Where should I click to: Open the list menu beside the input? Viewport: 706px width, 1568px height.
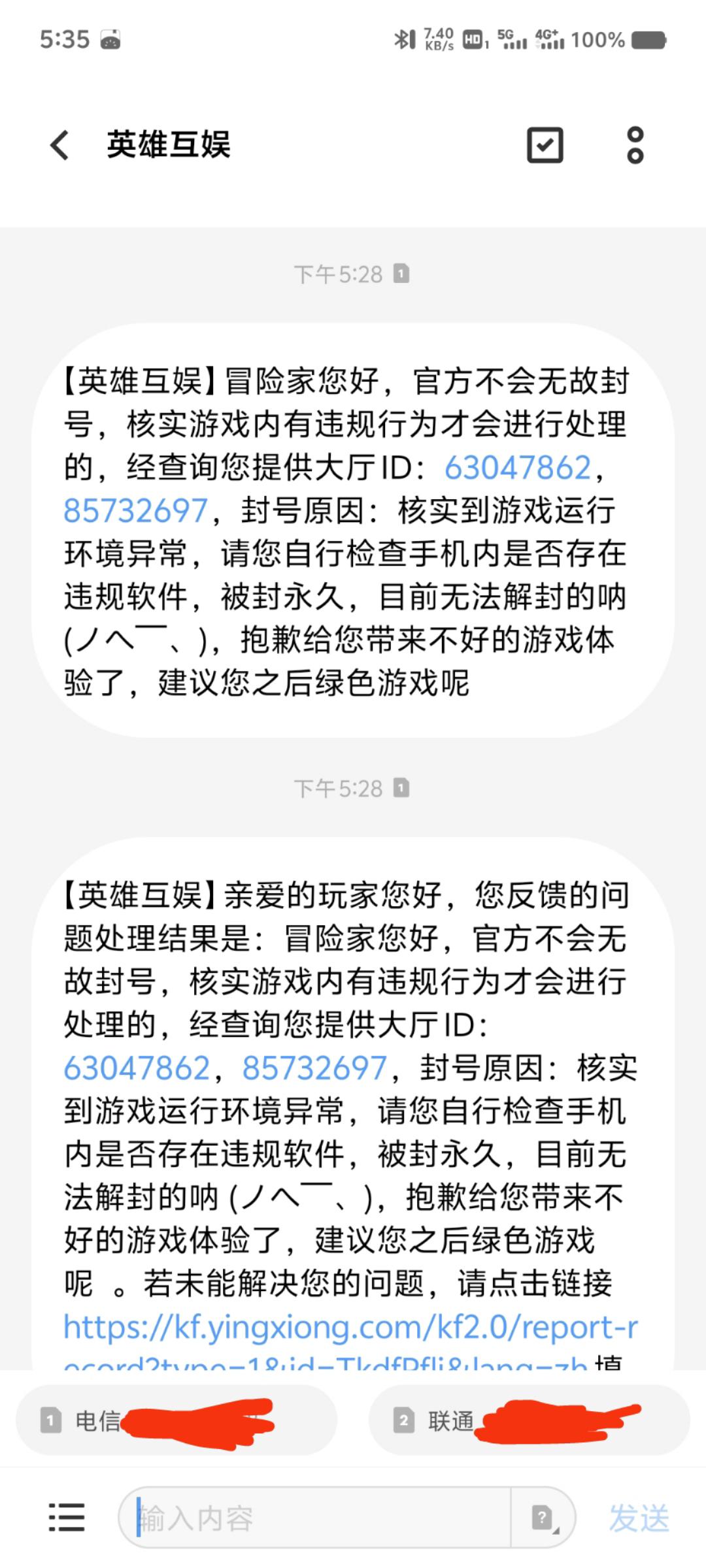click(67, 1517)
